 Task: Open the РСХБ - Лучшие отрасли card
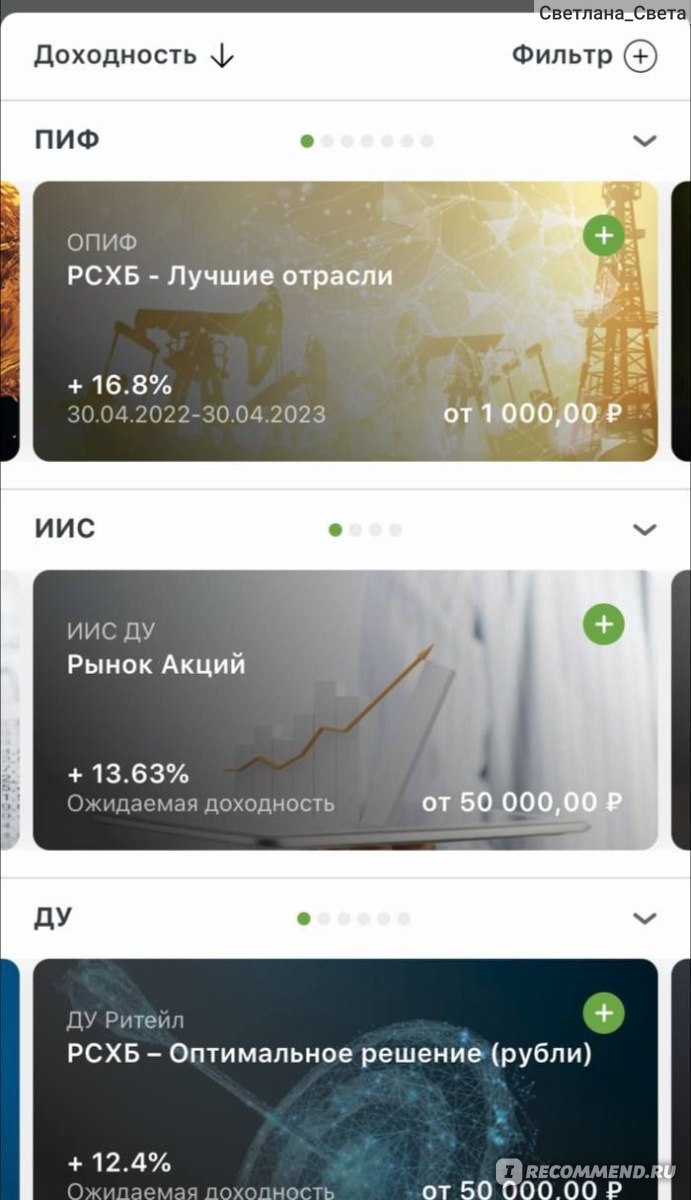[346, 321]
